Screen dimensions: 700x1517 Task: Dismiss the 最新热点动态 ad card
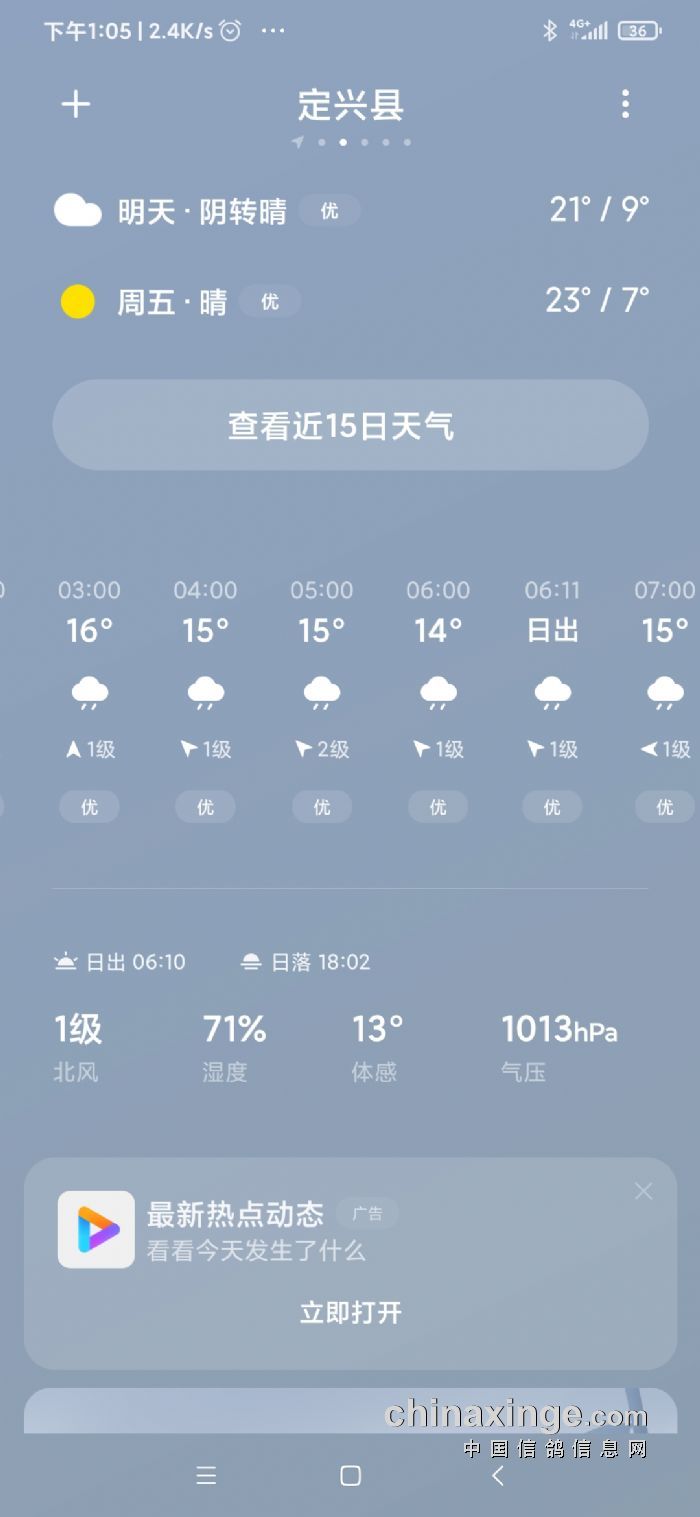tap(643, 1191)
